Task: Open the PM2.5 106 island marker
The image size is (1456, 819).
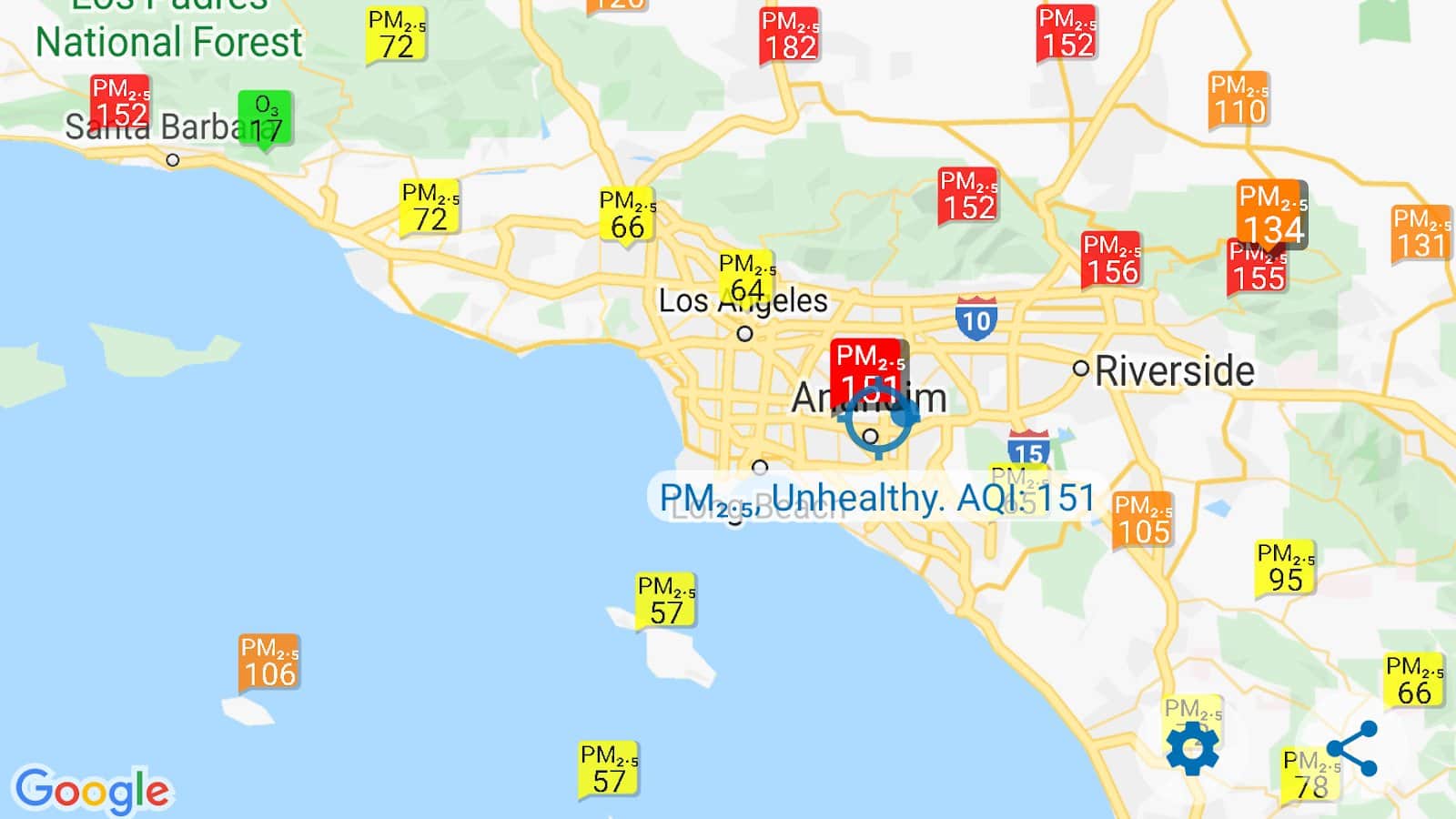Action: [x=269, y=662]
